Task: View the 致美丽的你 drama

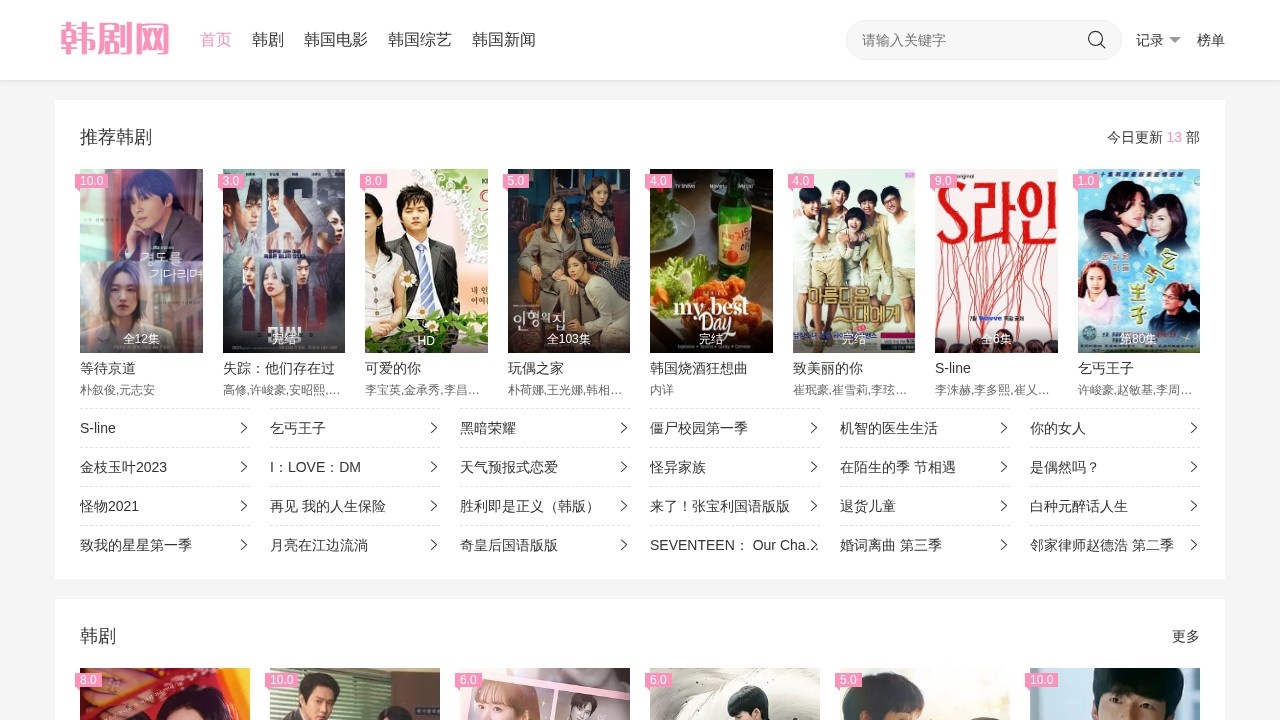Action: pyautogui.click(x=854, y=260)
